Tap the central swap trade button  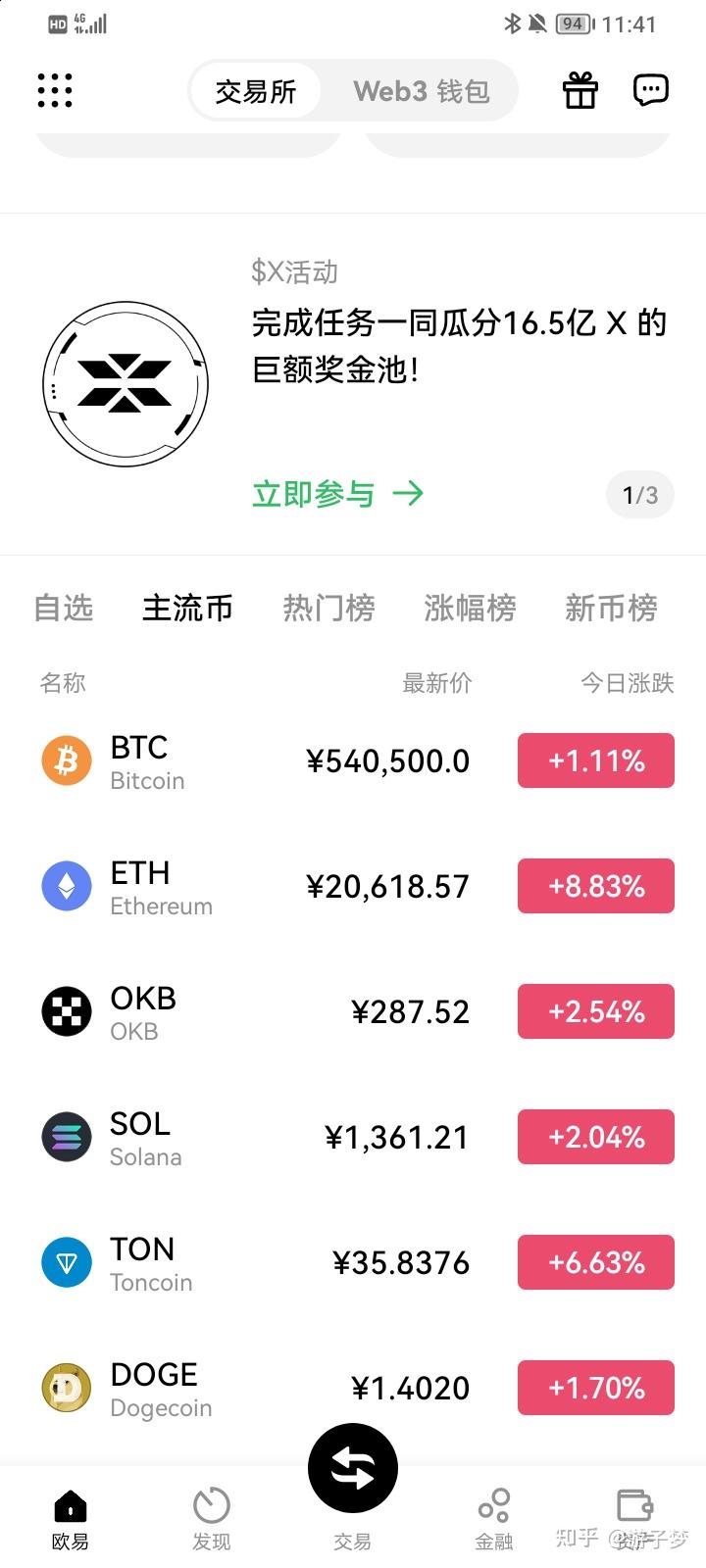[x=353, y=1467]
